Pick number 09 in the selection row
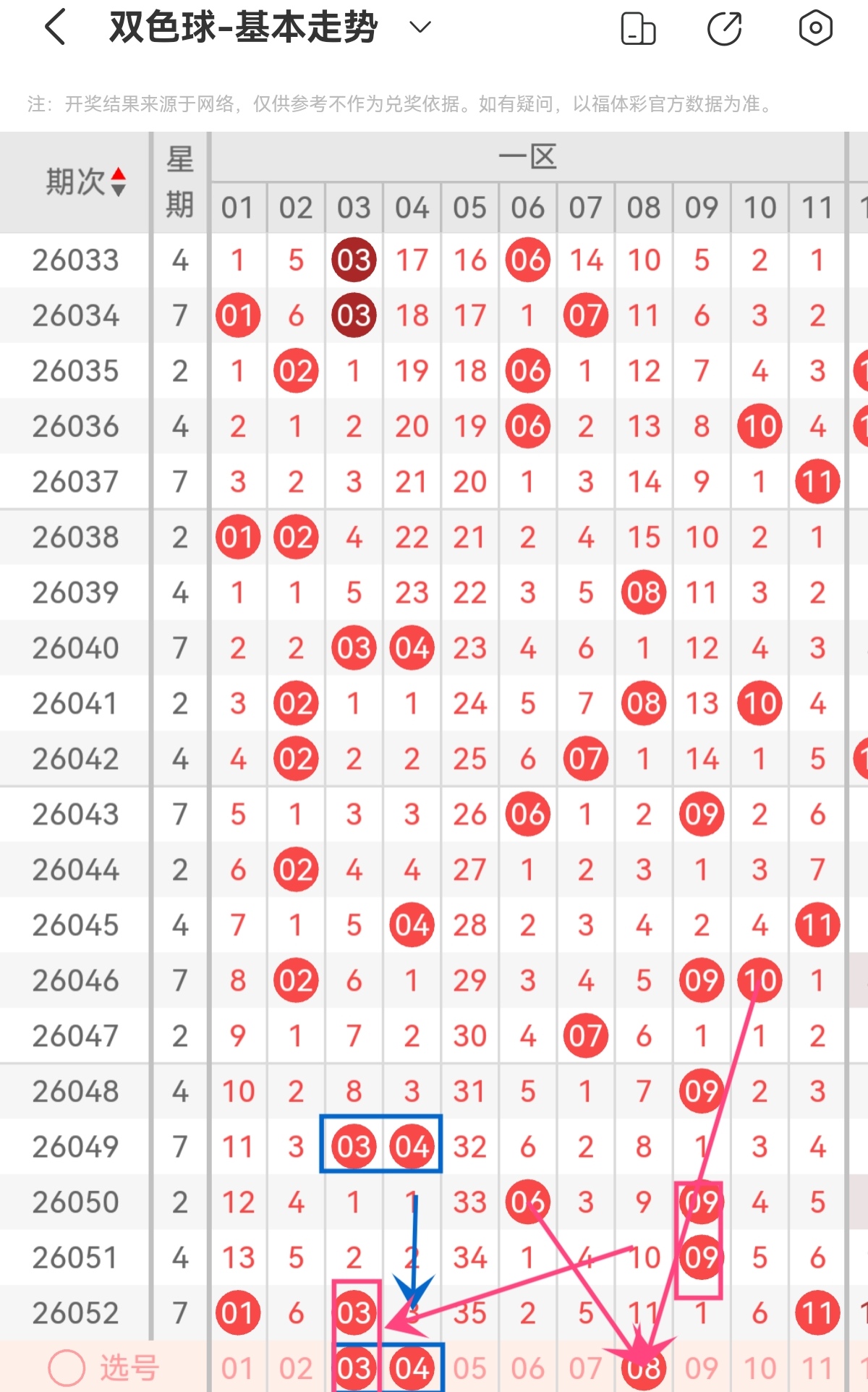 coord(701,1368)
